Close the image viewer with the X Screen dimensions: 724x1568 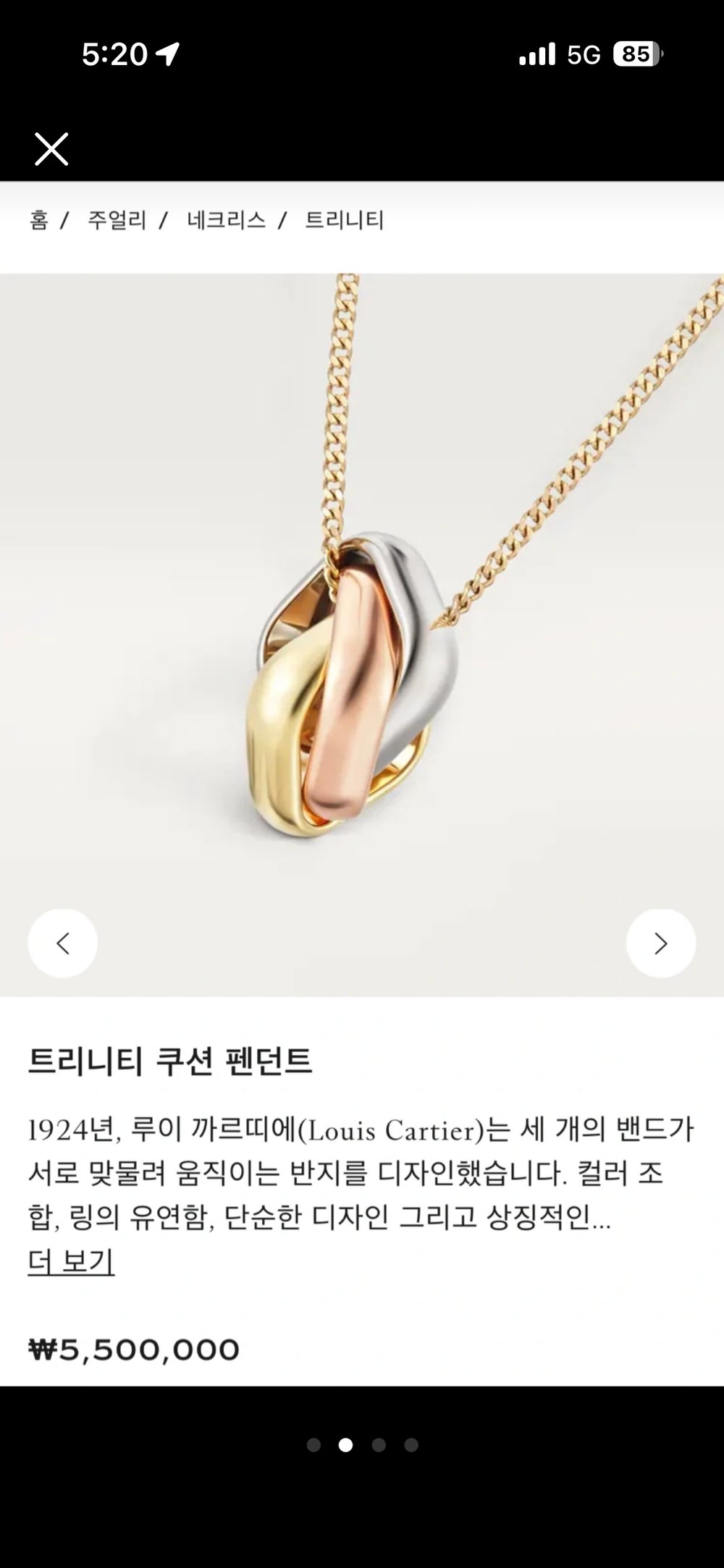pyautogui.click(x=51, y=150)
